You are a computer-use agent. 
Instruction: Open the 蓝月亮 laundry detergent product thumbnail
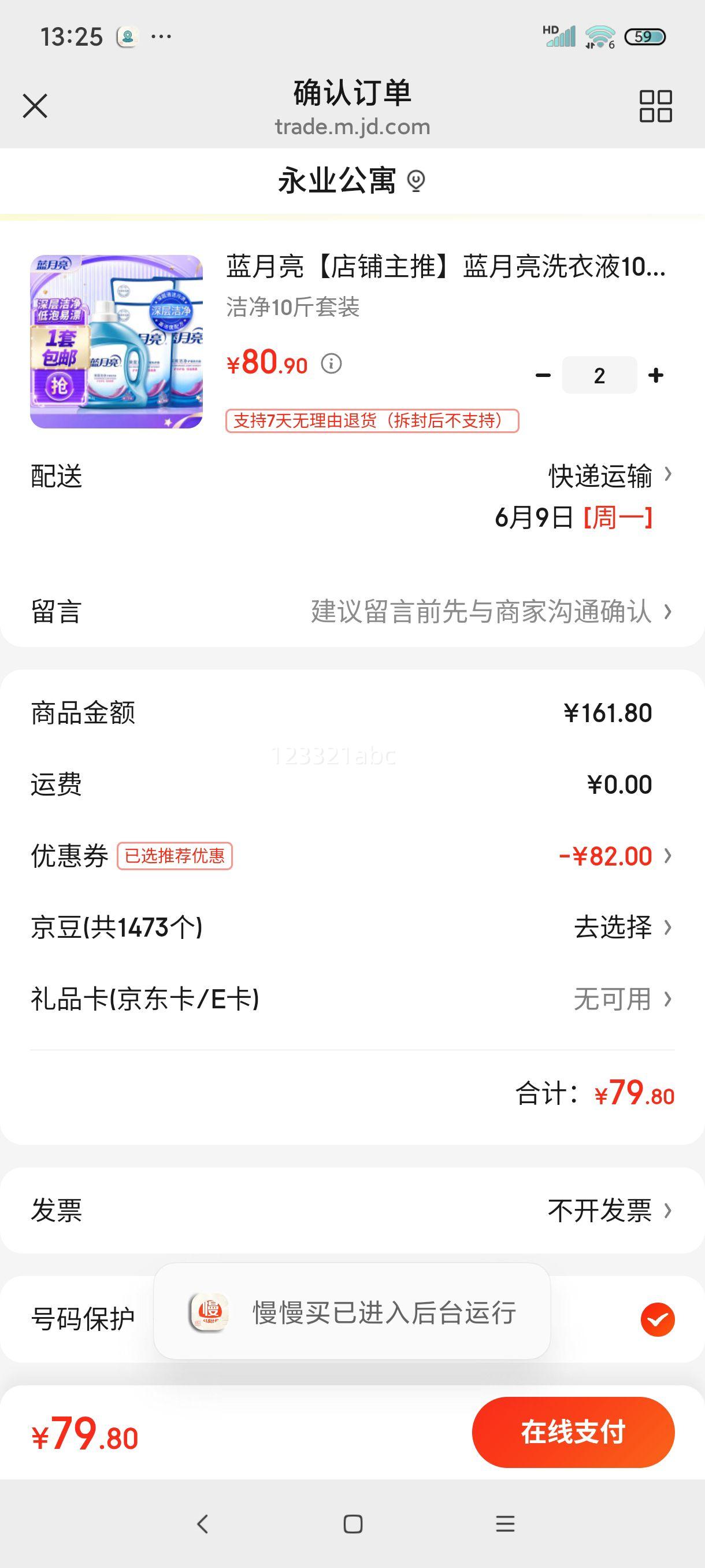pyautogui.click(x=116, y=342)
